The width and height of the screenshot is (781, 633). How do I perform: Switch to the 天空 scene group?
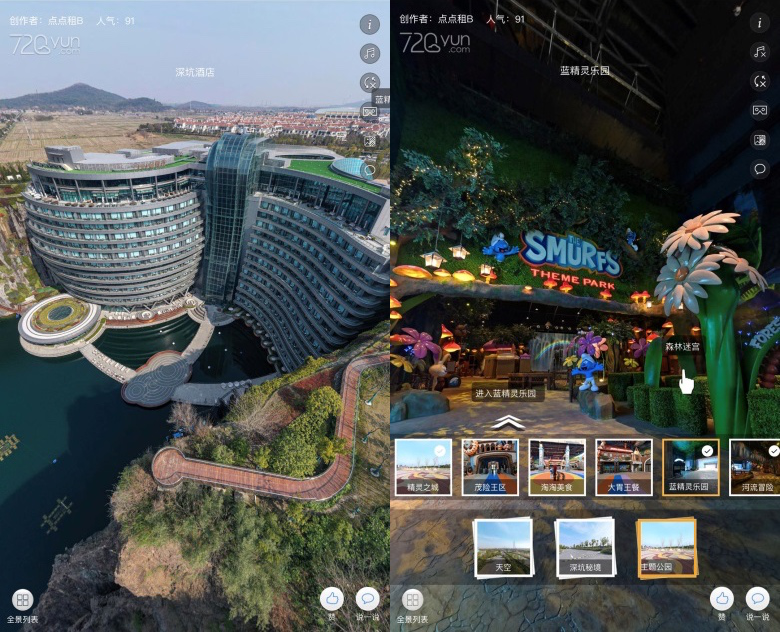pyautogui.click(x=501, y=546)
